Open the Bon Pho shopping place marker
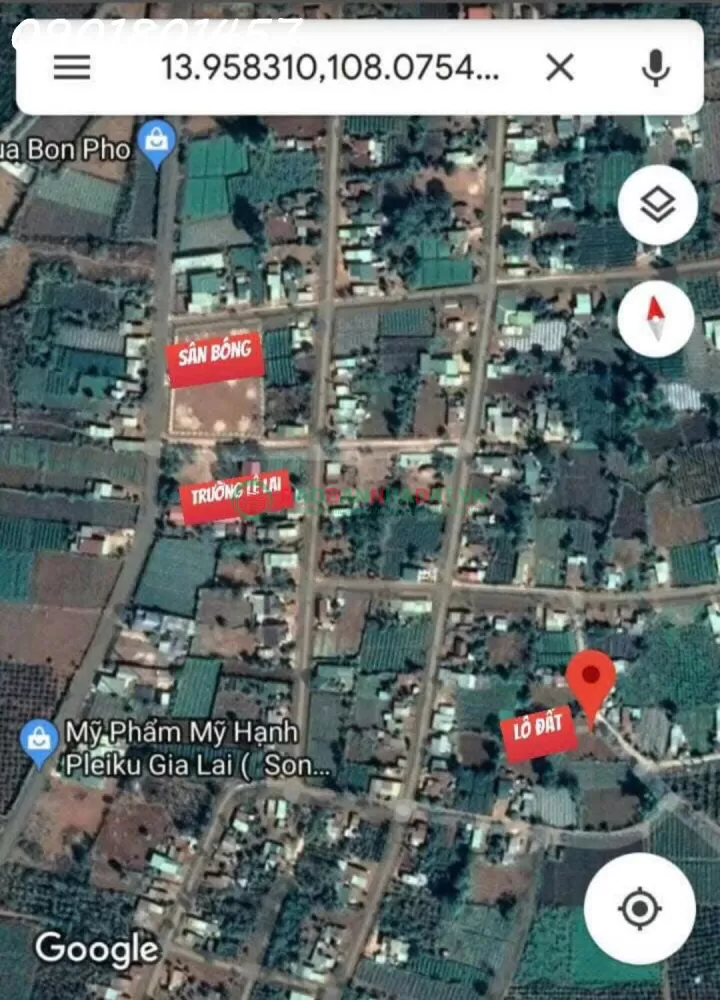 [x=157, y=144]
